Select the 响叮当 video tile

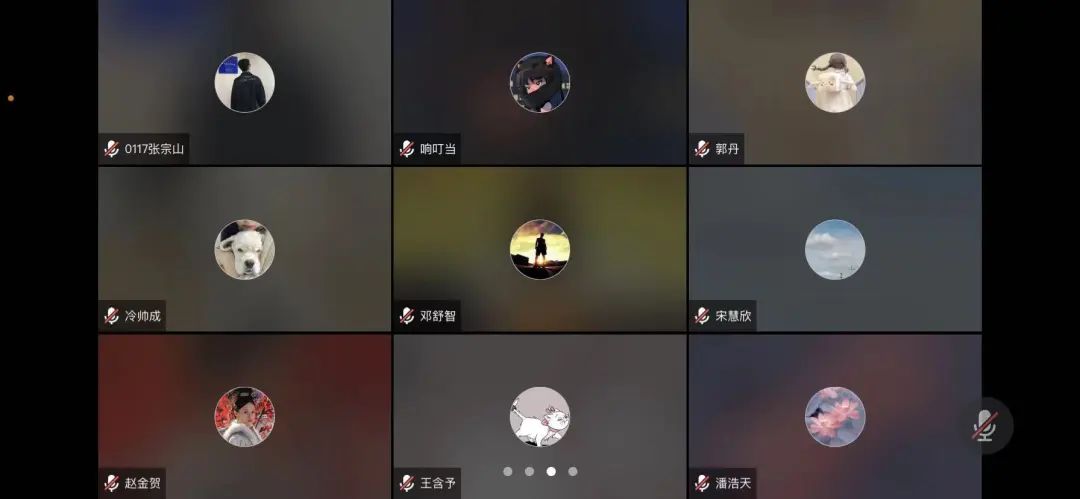coord(539,82)
